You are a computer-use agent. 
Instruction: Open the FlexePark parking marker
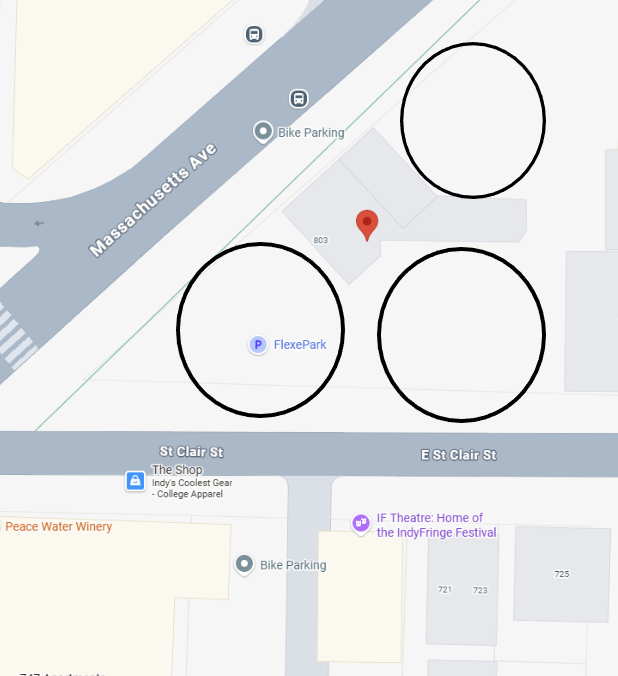tap(257, 345)
